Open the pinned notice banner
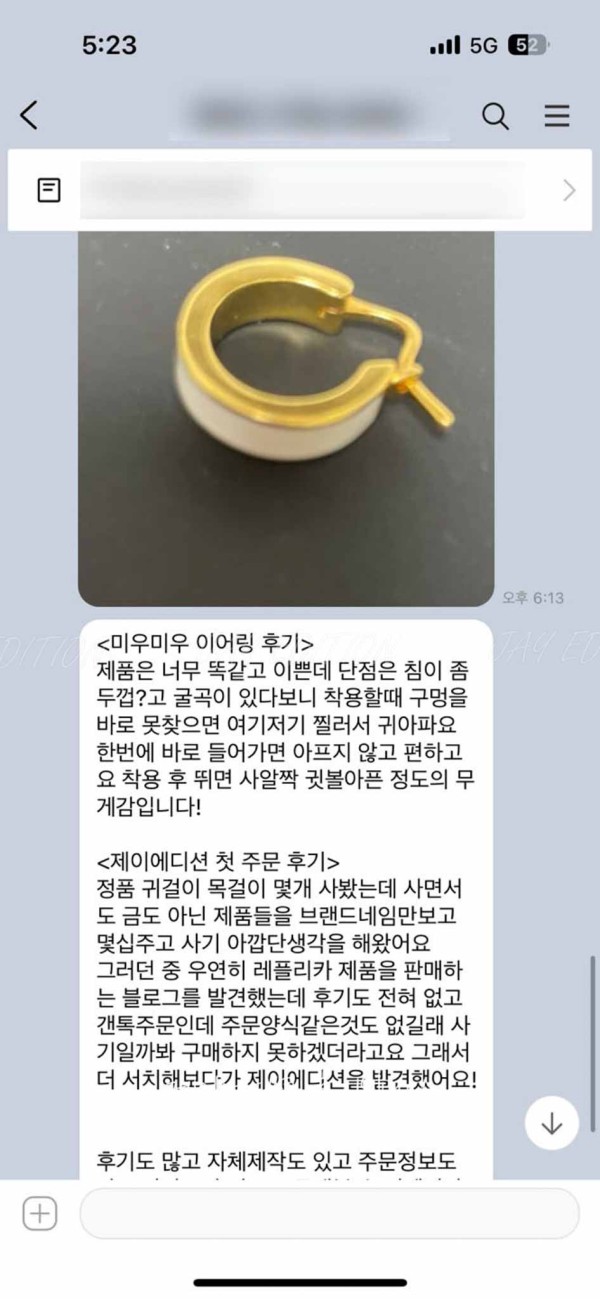Screen dimensions: 600x1299 [x=300, y=190]
